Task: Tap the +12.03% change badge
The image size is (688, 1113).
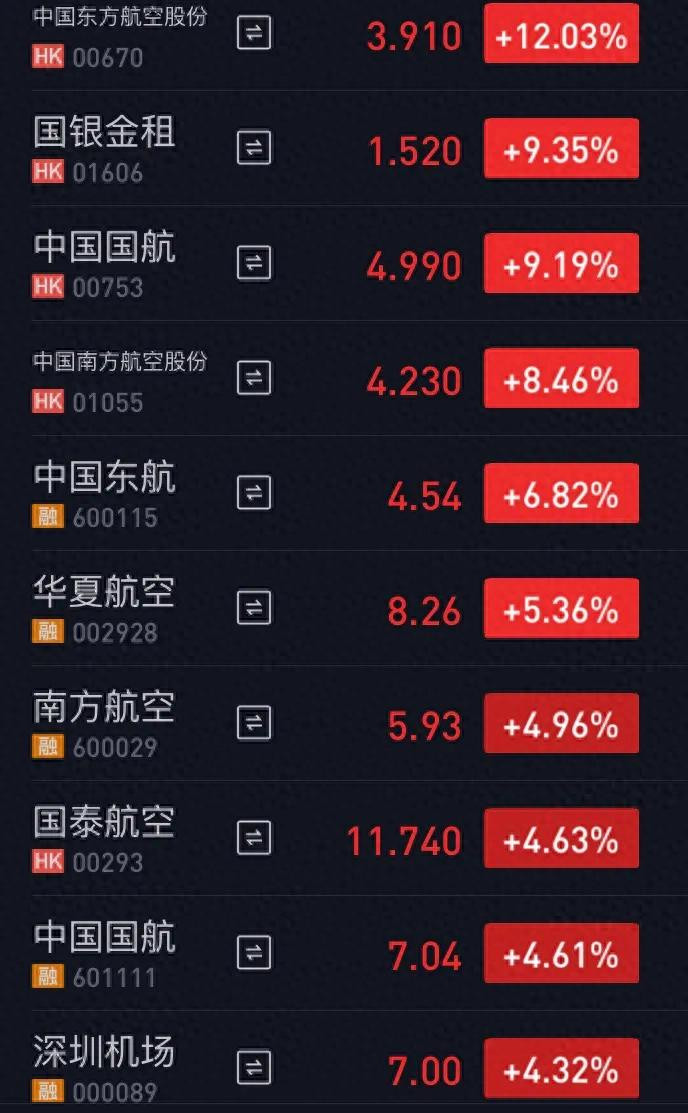Action: pos(561,35)
